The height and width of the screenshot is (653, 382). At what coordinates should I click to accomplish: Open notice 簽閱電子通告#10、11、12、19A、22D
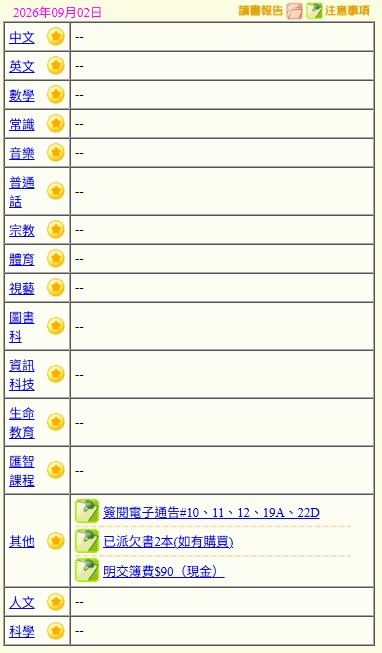pyautogui.click(x=211, y=512)
